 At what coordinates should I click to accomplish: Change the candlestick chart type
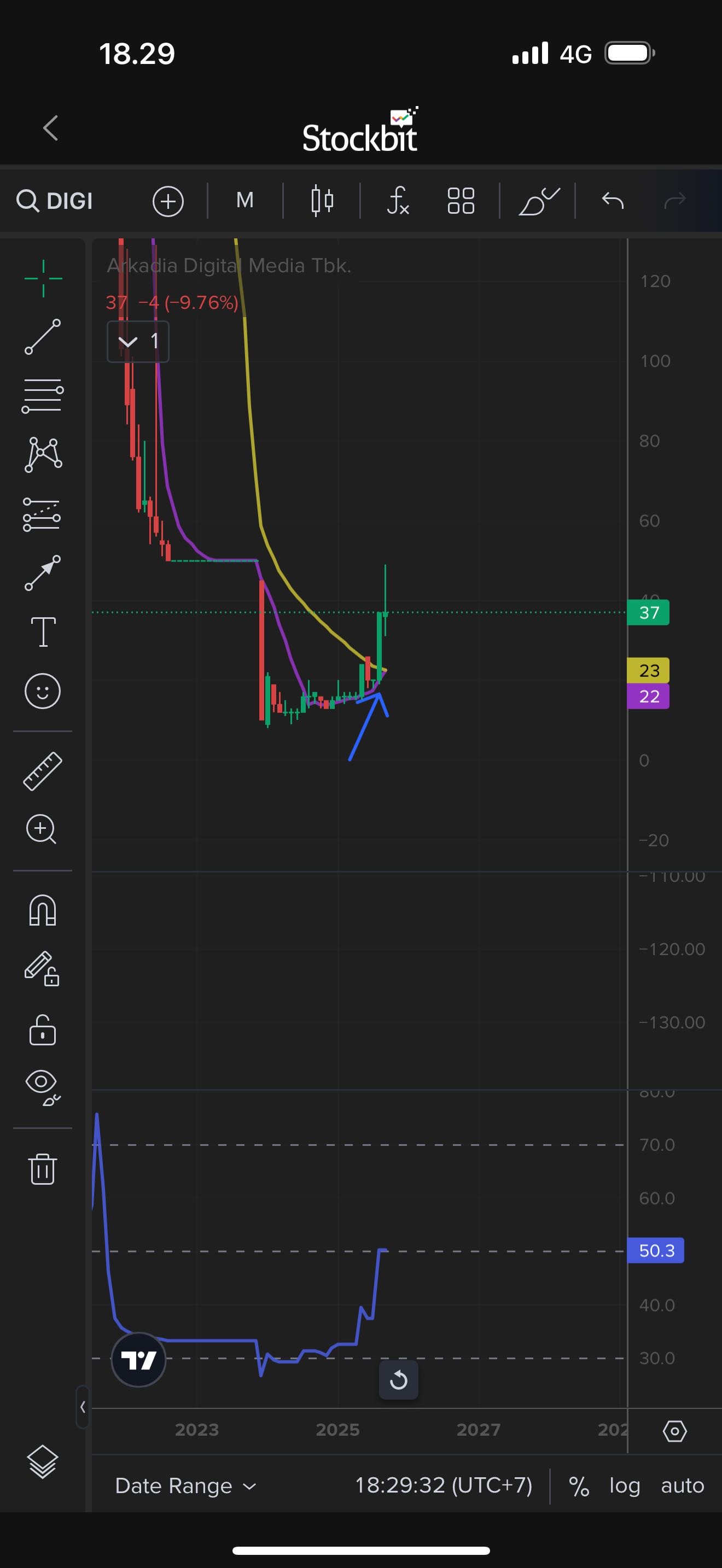[x=322, y=200]
